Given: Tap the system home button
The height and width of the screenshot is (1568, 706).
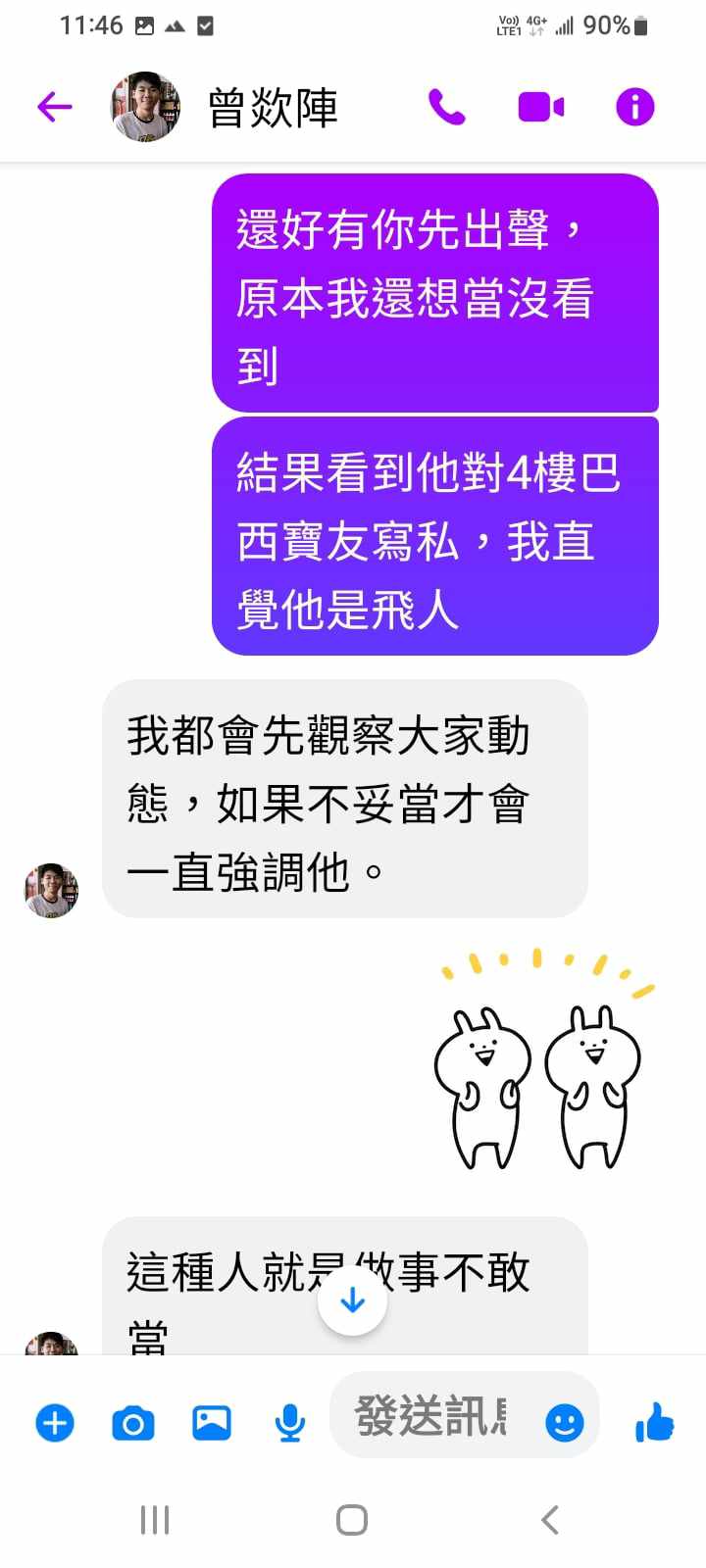Looking at the screenshot, I should [x=352, y=1520].
